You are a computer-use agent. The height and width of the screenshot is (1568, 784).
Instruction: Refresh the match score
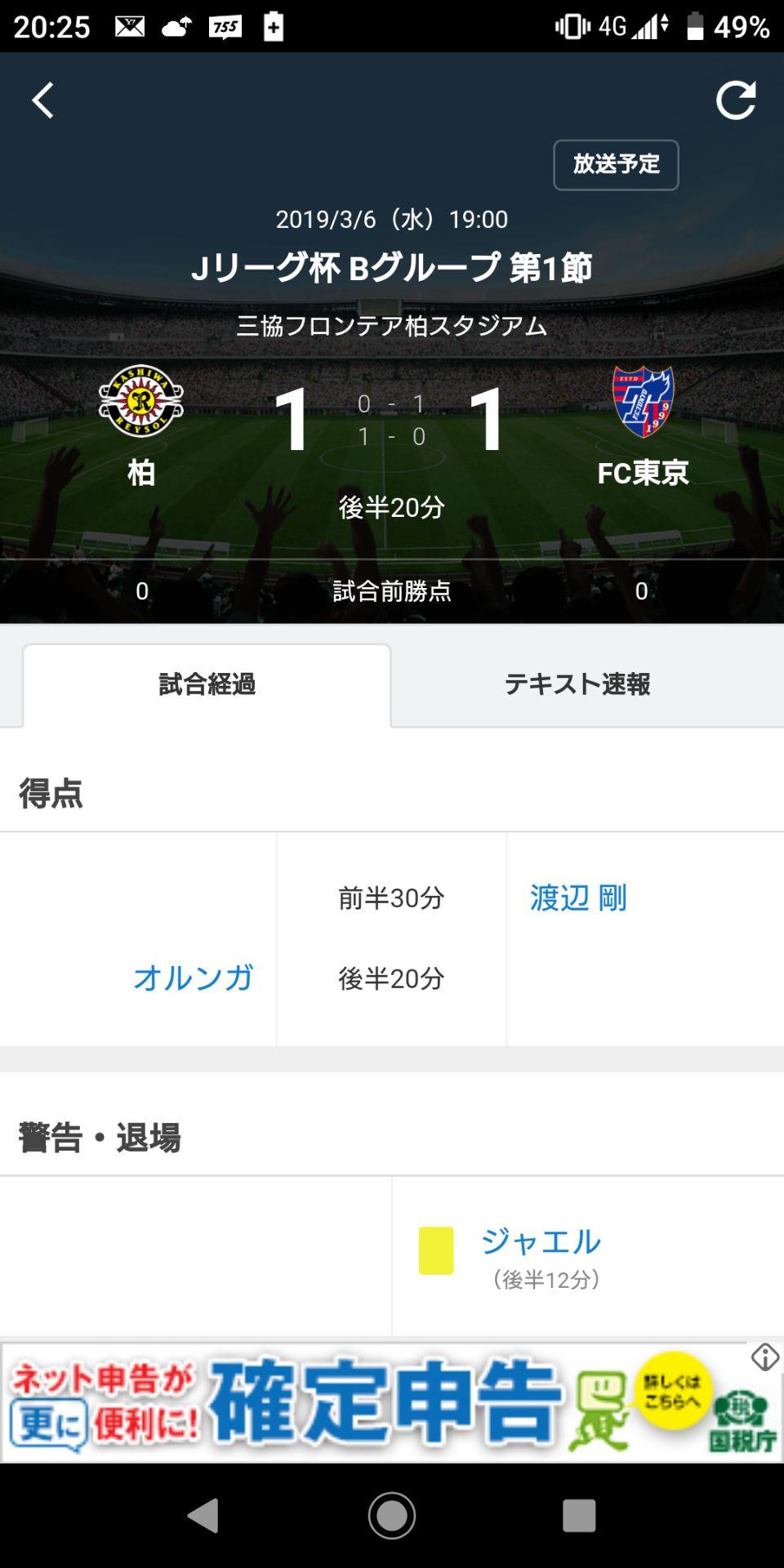(x=736, y=101)
